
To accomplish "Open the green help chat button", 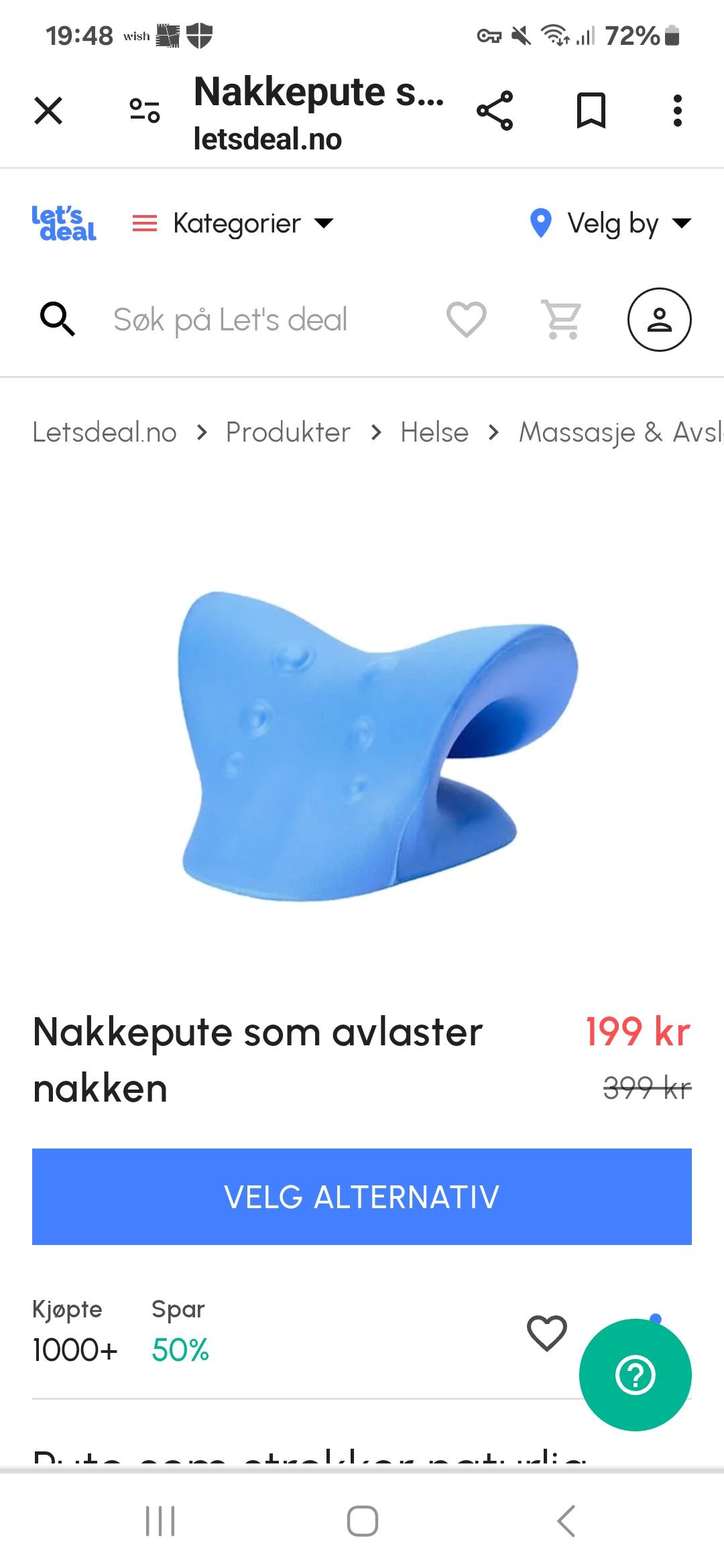I will (636, 1375).
